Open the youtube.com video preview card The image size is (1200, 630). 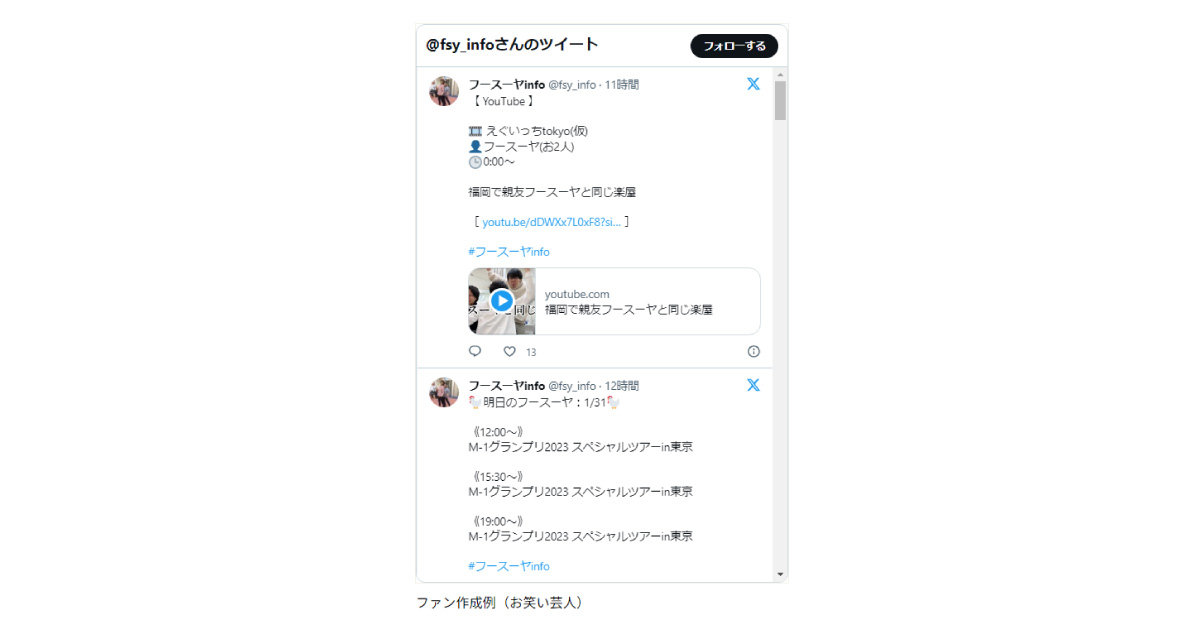(613, 301)
